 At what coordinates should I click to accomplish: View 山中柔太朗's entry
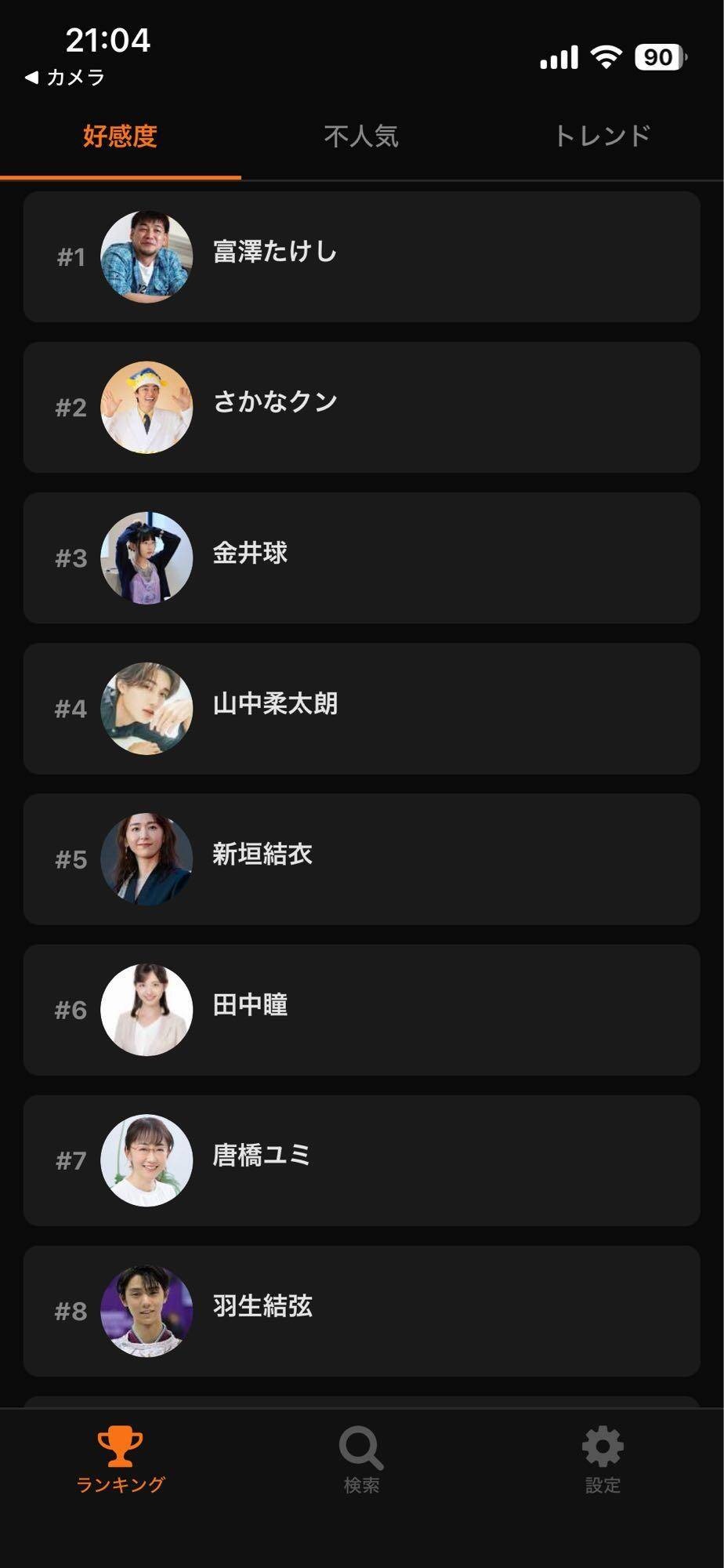pyautogui.click(x=361, y=708)
